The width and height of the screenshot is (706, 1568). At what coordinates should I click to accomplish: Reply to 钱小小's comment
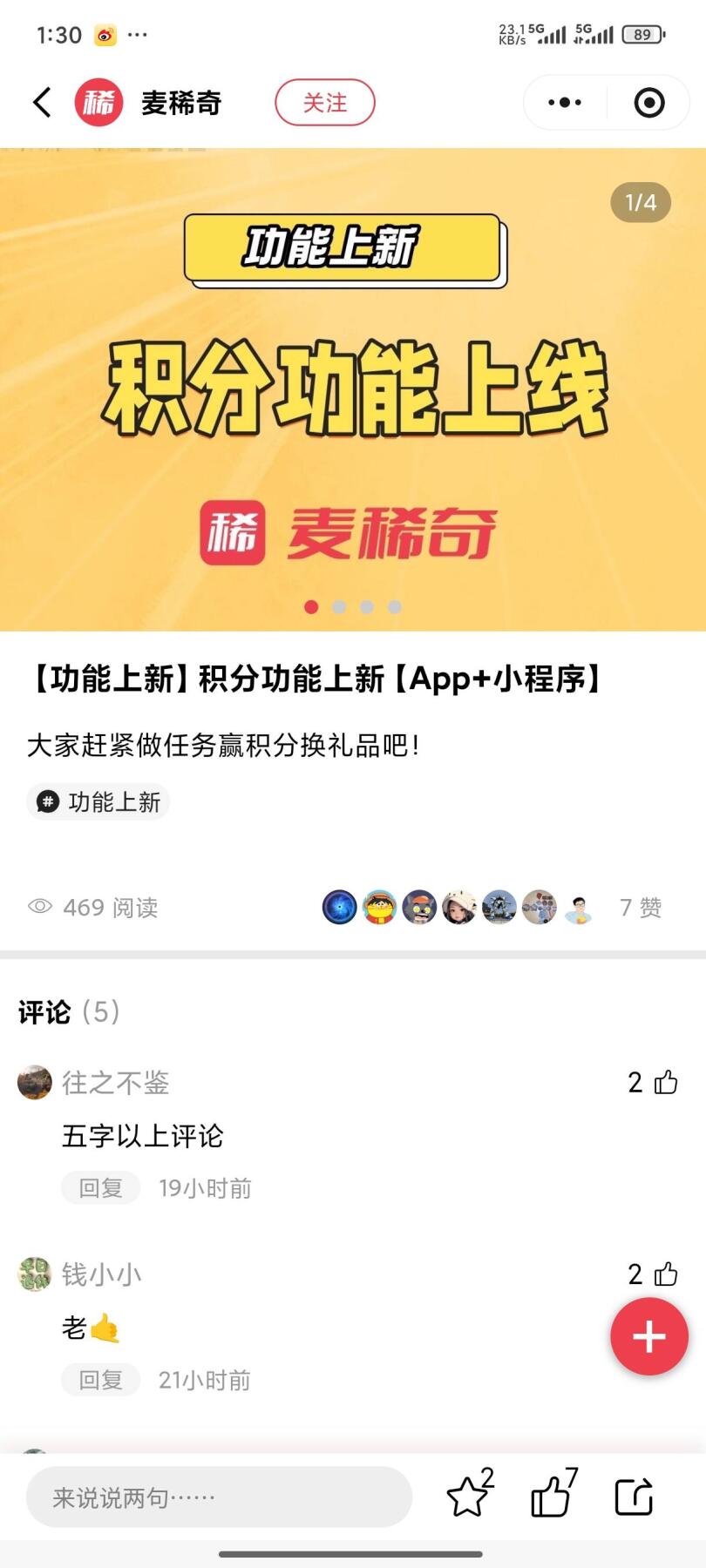point(100,1380)
